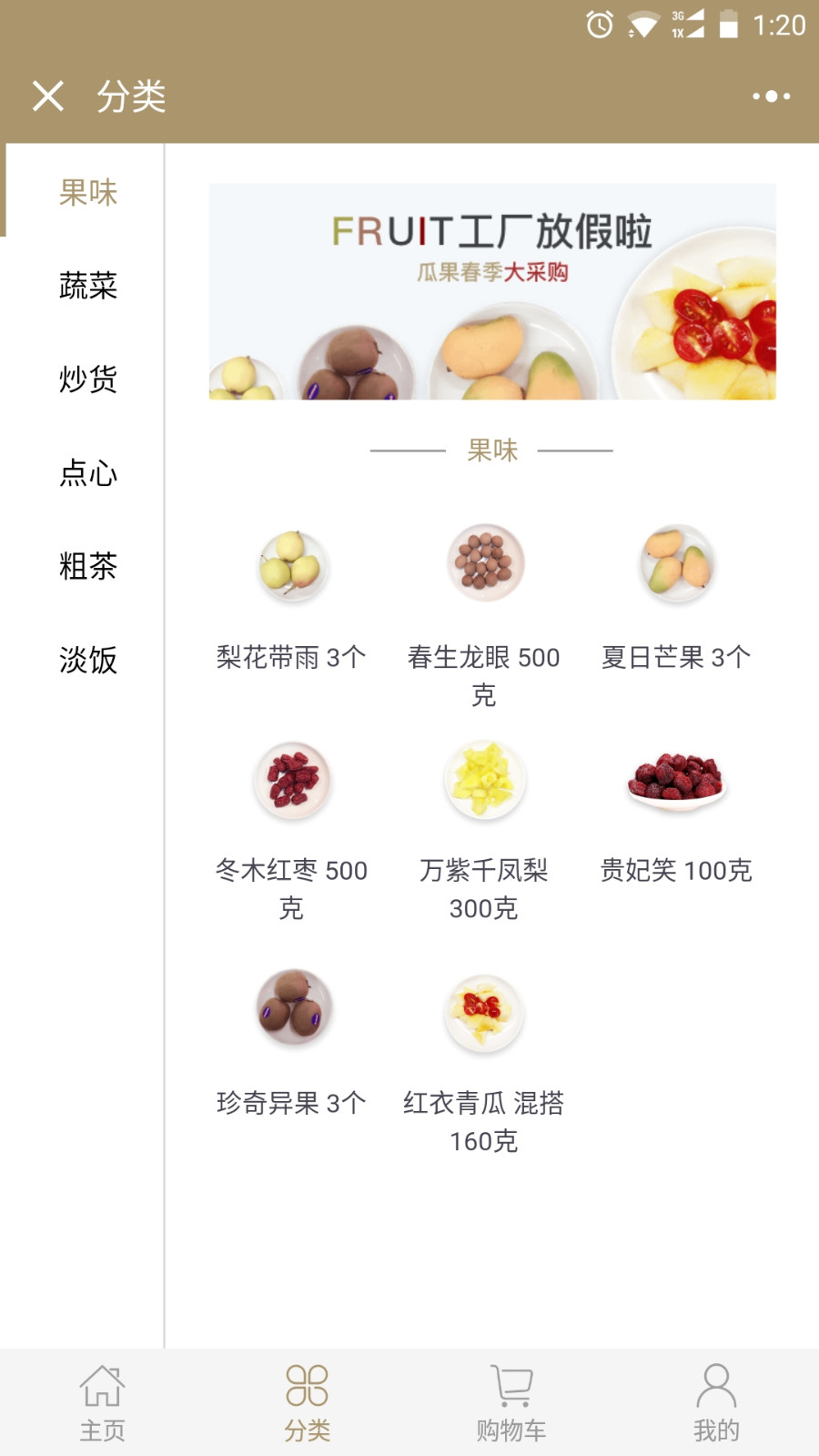
Task: View 冬木红枣 500克 details
Action: 291,781
